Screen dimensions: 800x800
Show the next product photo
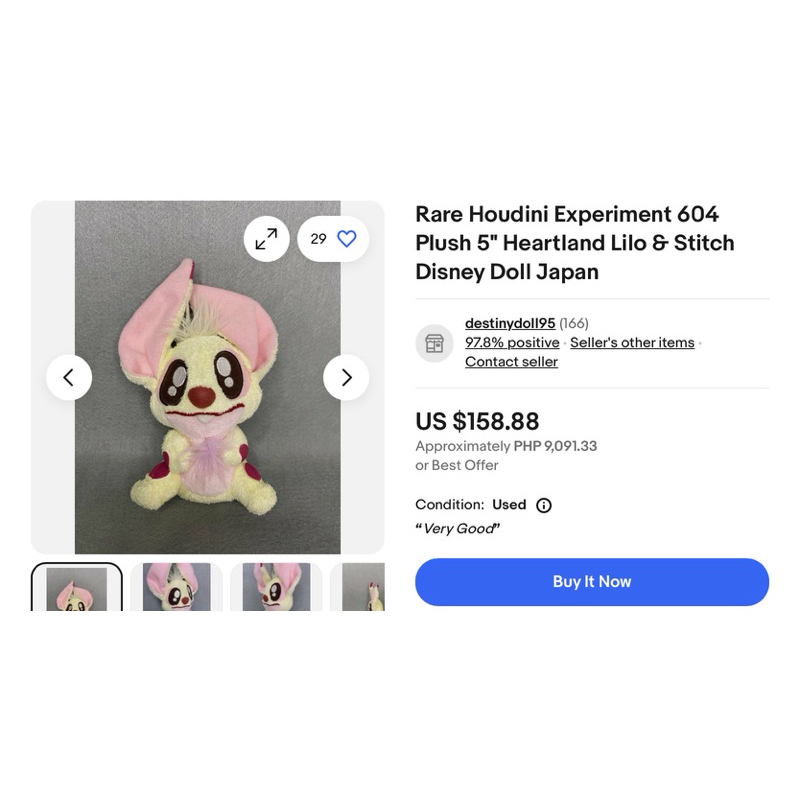pos(346,378)
